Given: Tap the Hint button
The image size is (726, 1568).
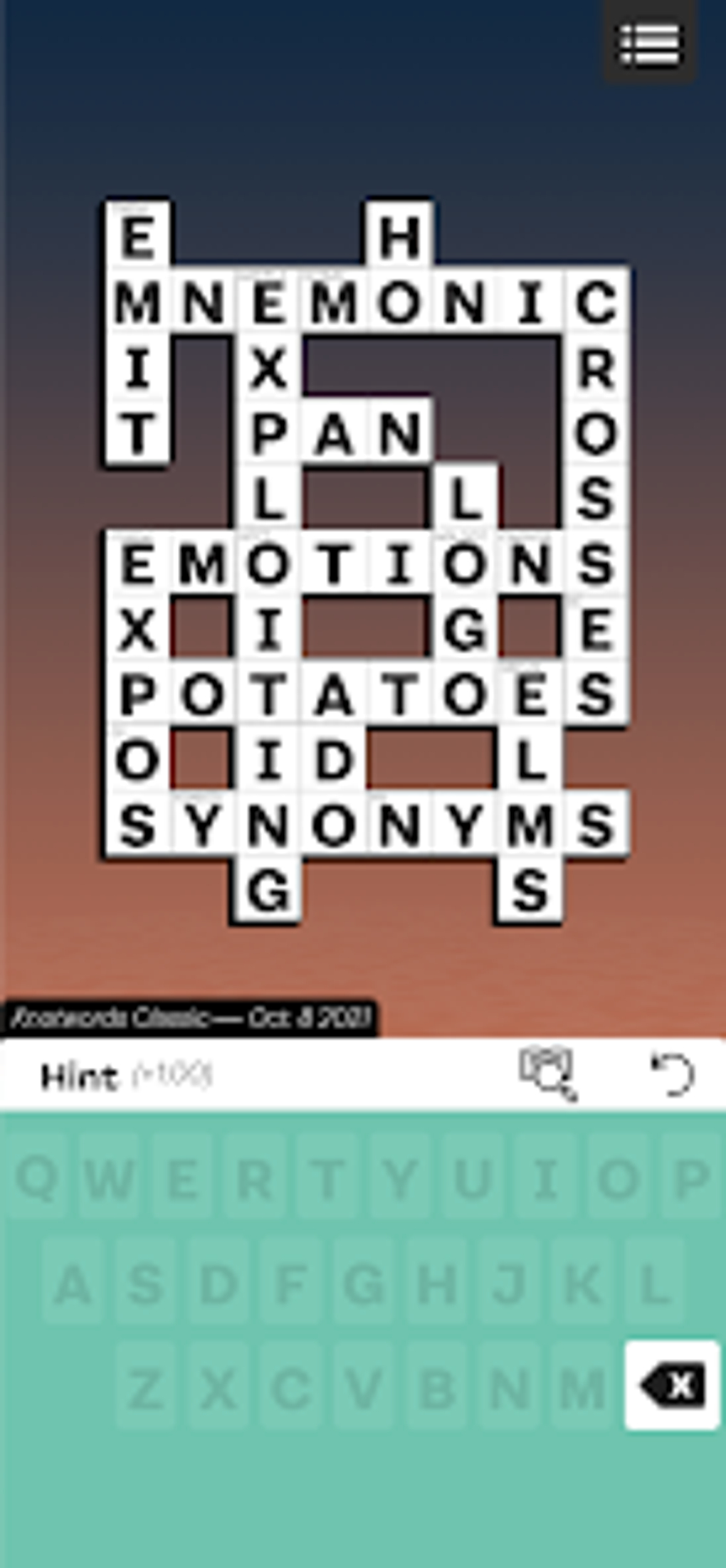Looking at the screenshot, I should point(78,1076).
